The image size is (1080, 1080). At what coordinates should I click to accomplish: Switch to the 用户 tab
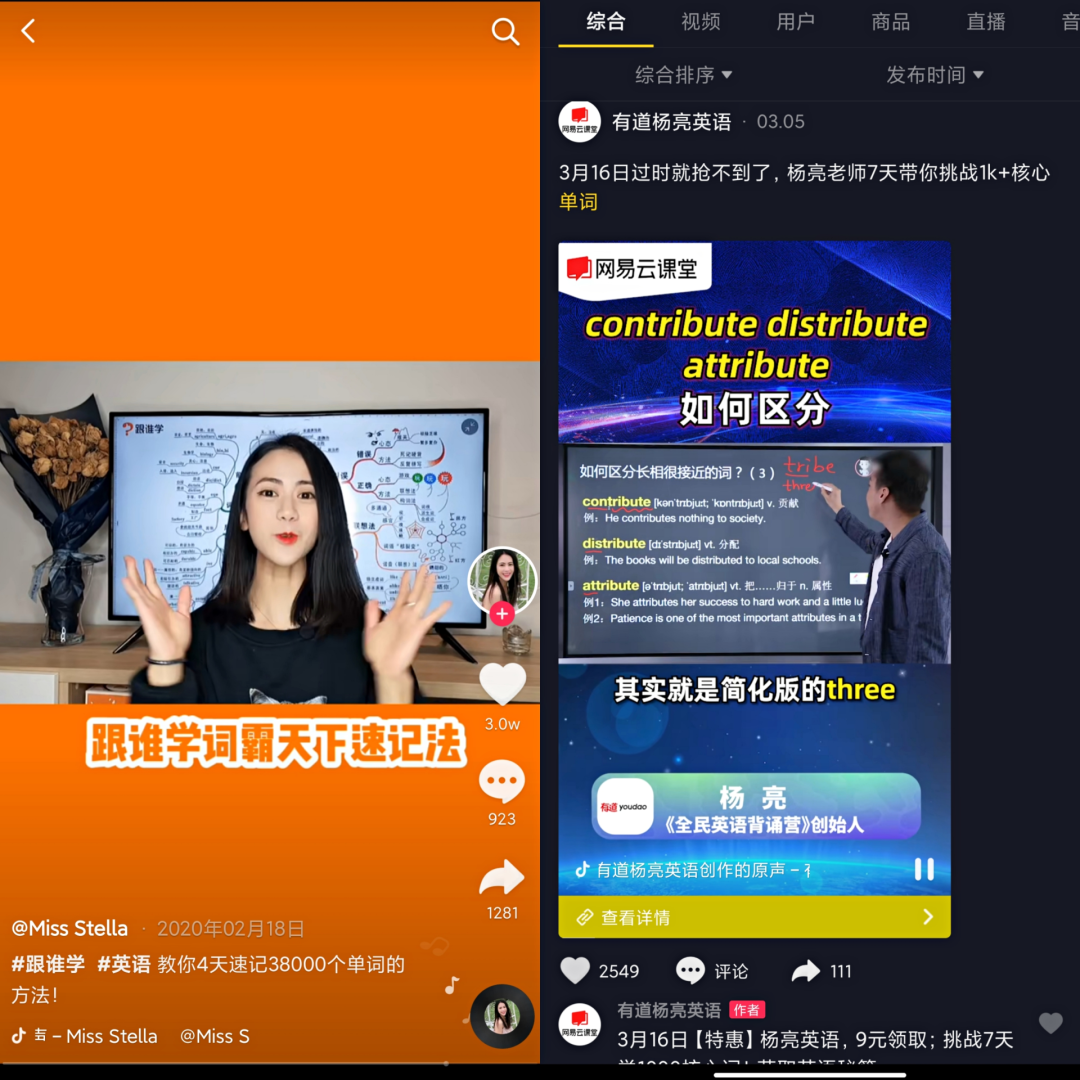(795, 22)
